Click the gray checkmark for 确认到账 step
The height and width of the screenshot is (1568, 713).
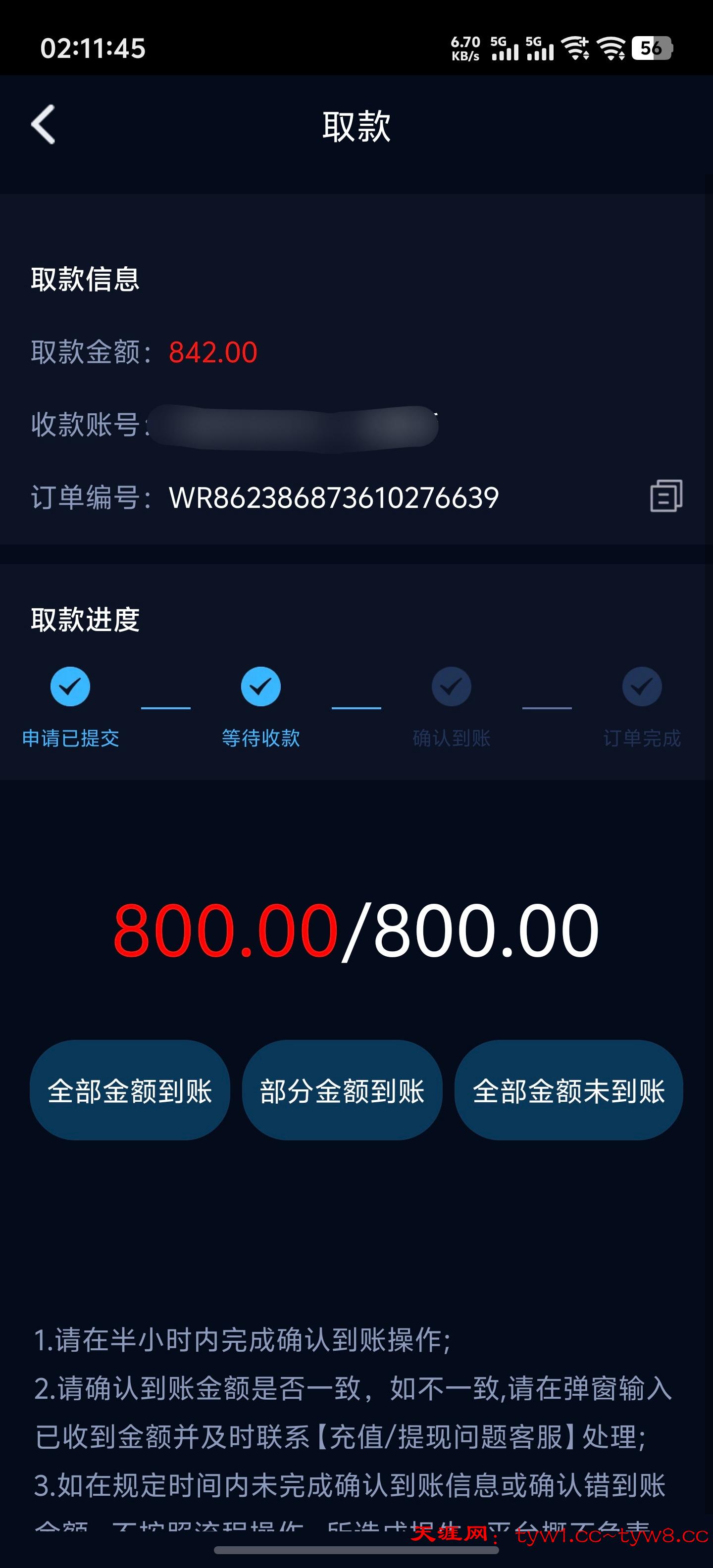451,686
